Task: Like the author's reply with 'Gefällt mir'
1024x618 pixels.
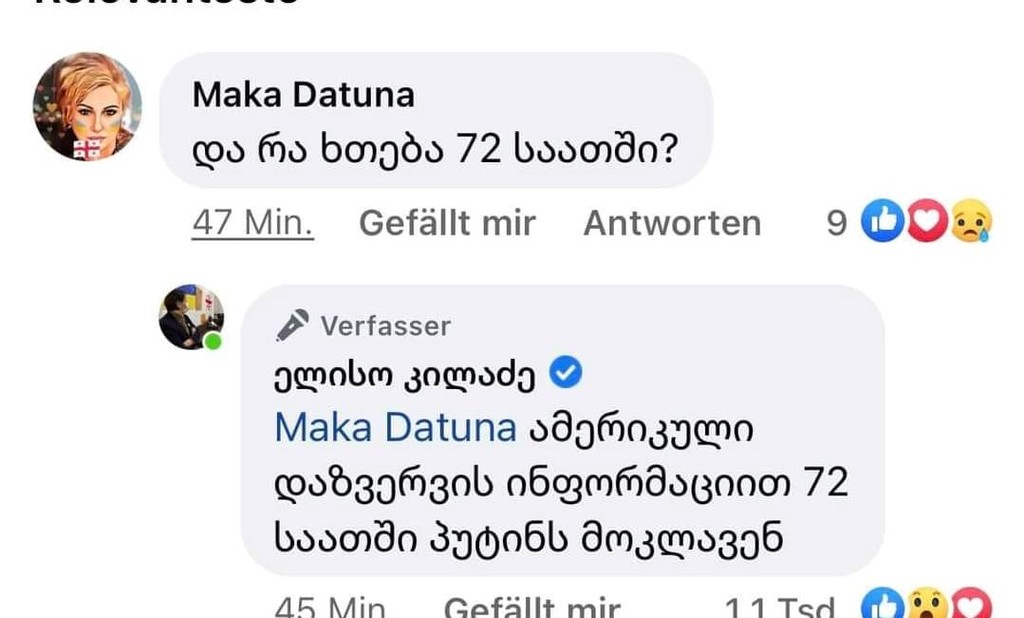Action: [x=531, y=606]
